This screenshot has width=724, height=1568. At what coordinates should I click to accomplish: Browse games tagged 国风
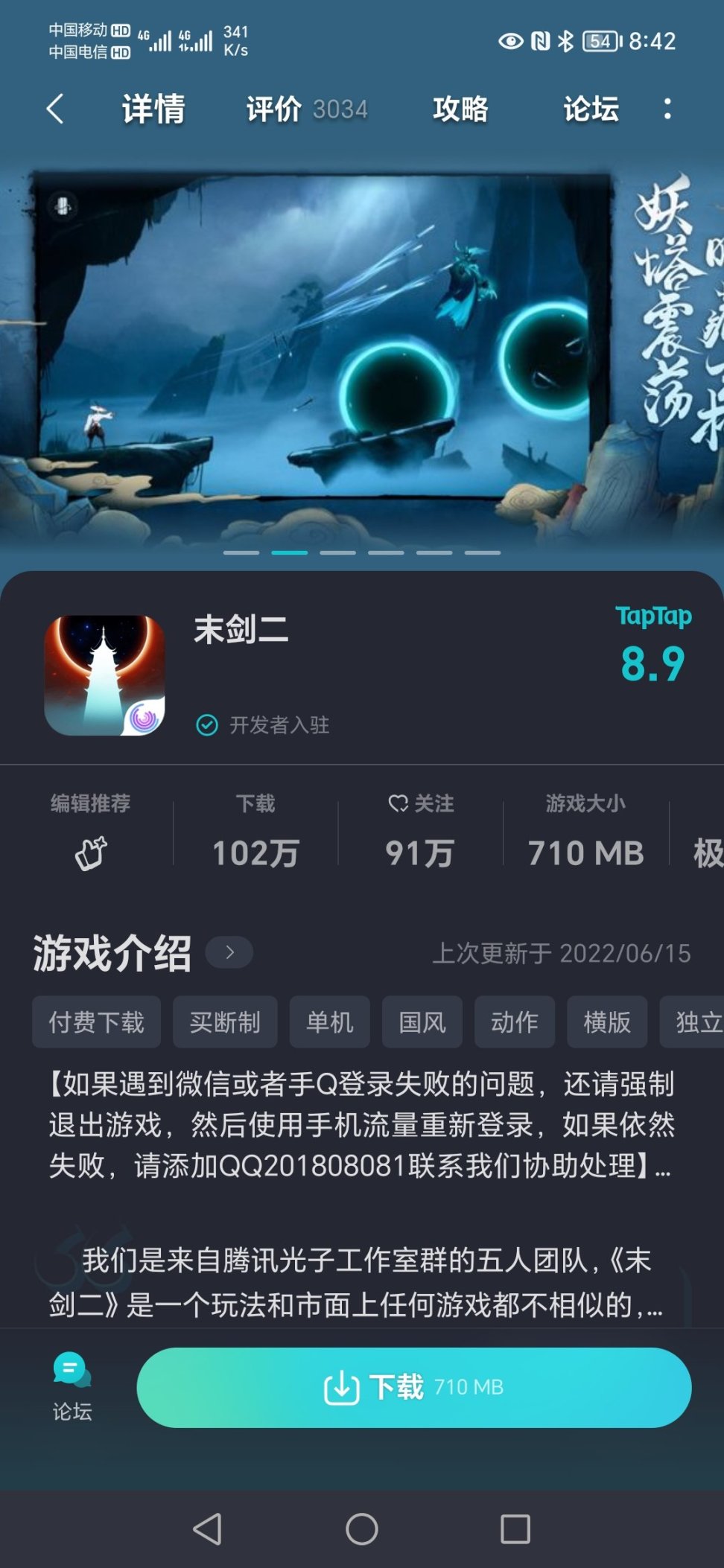coord(422,1022)
